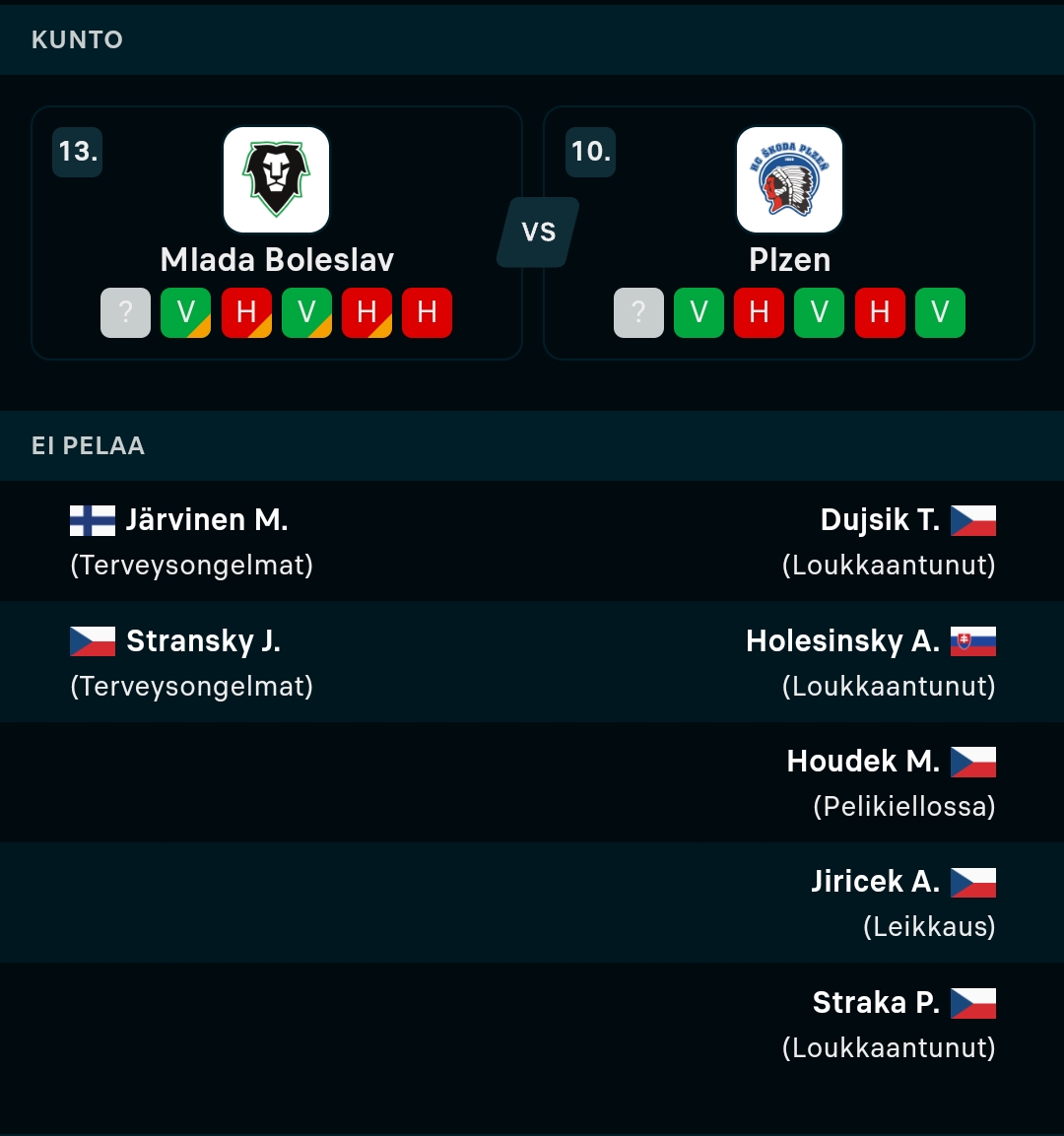Screen dimensions: 1064x1136
Task: Open player Järvinen M. profile
Action: click(x=206, y=519)
